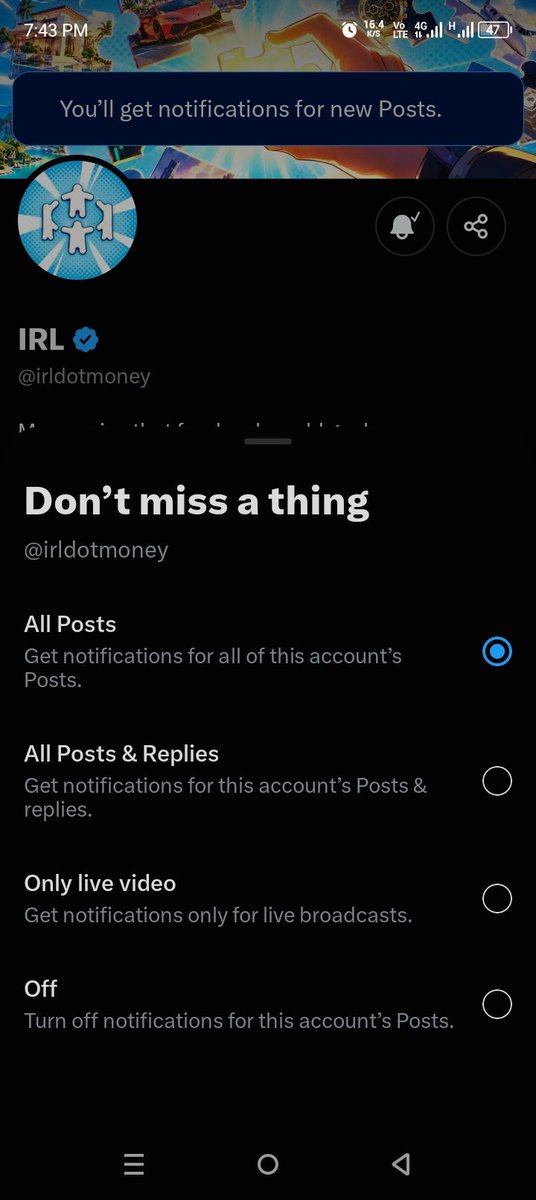Go to the home screen
The height and width of the screenshot is (1200, 536).
click(267, 1163)
